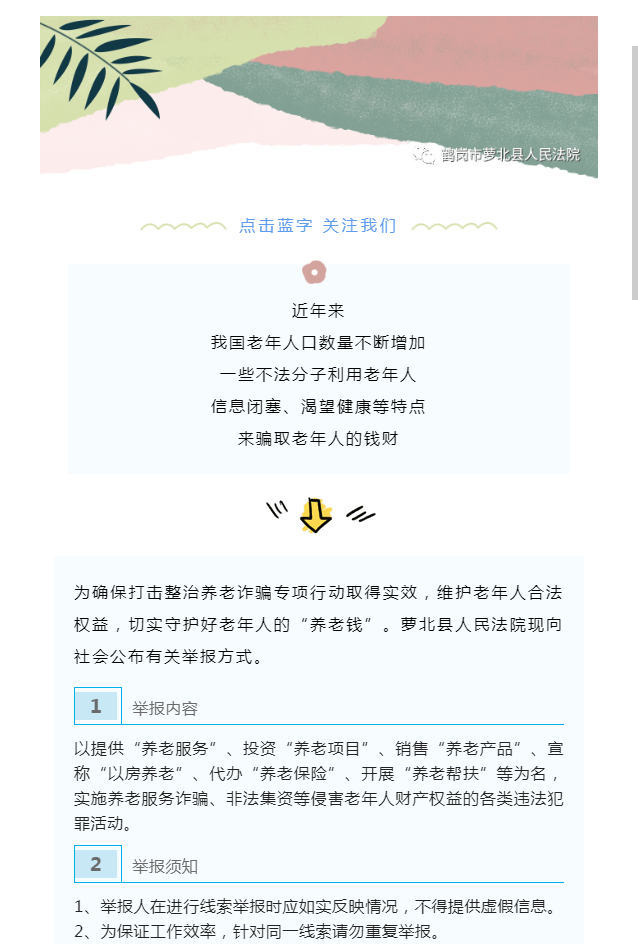Screen dimensions: 638x944
Task: Click the vertical scrollbar thumb on the right
Action: point(634,172)
